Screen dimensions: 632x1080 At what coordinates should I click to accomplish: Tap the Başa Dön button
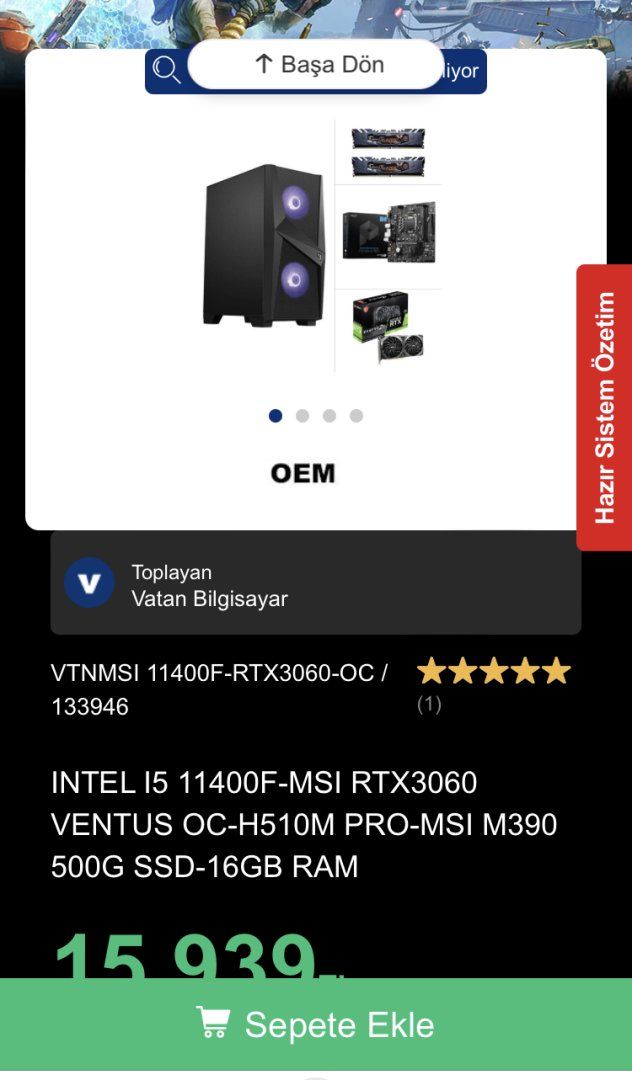[x=315, y=65]
